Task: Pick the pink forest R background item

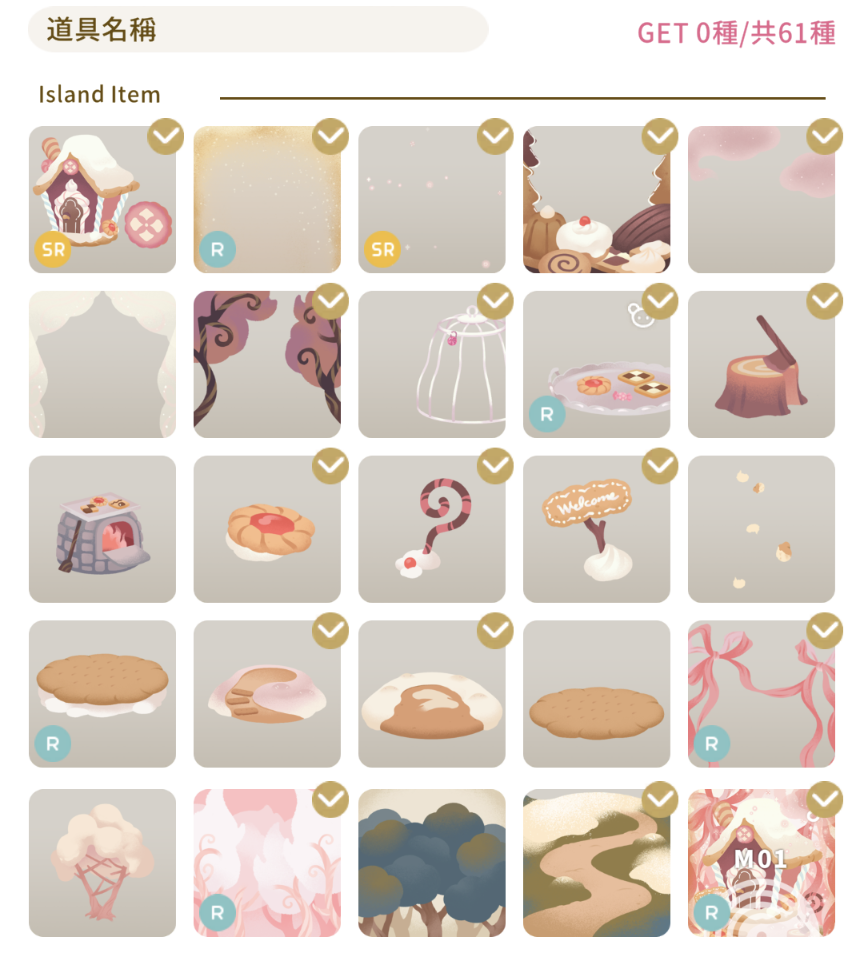Action: [267, 862]
